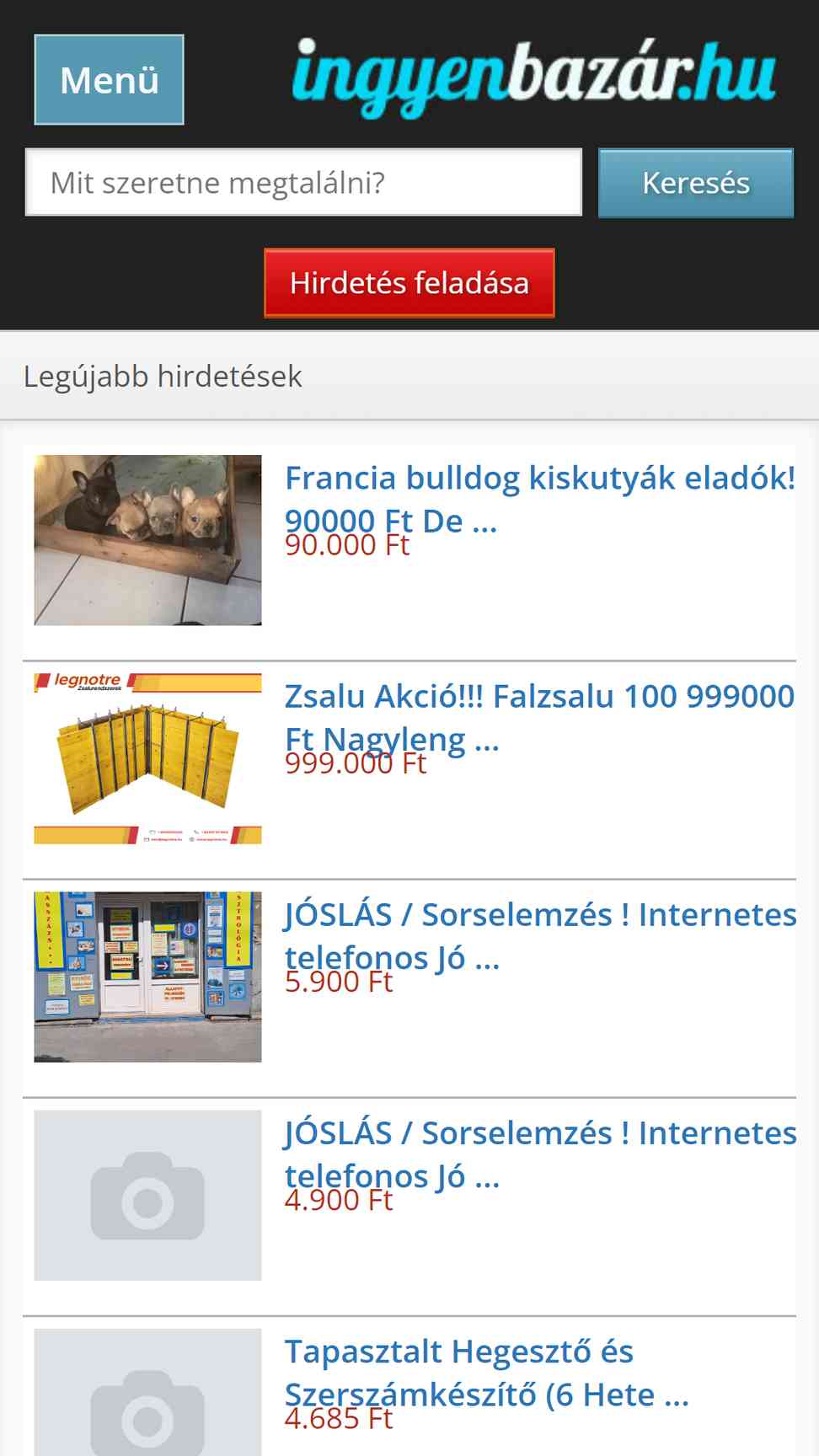Image resolution: width=819 pixels, height=1456 pixels.
Task: Open the ingyenbazár.hu home link
Action: coord(533,77)
